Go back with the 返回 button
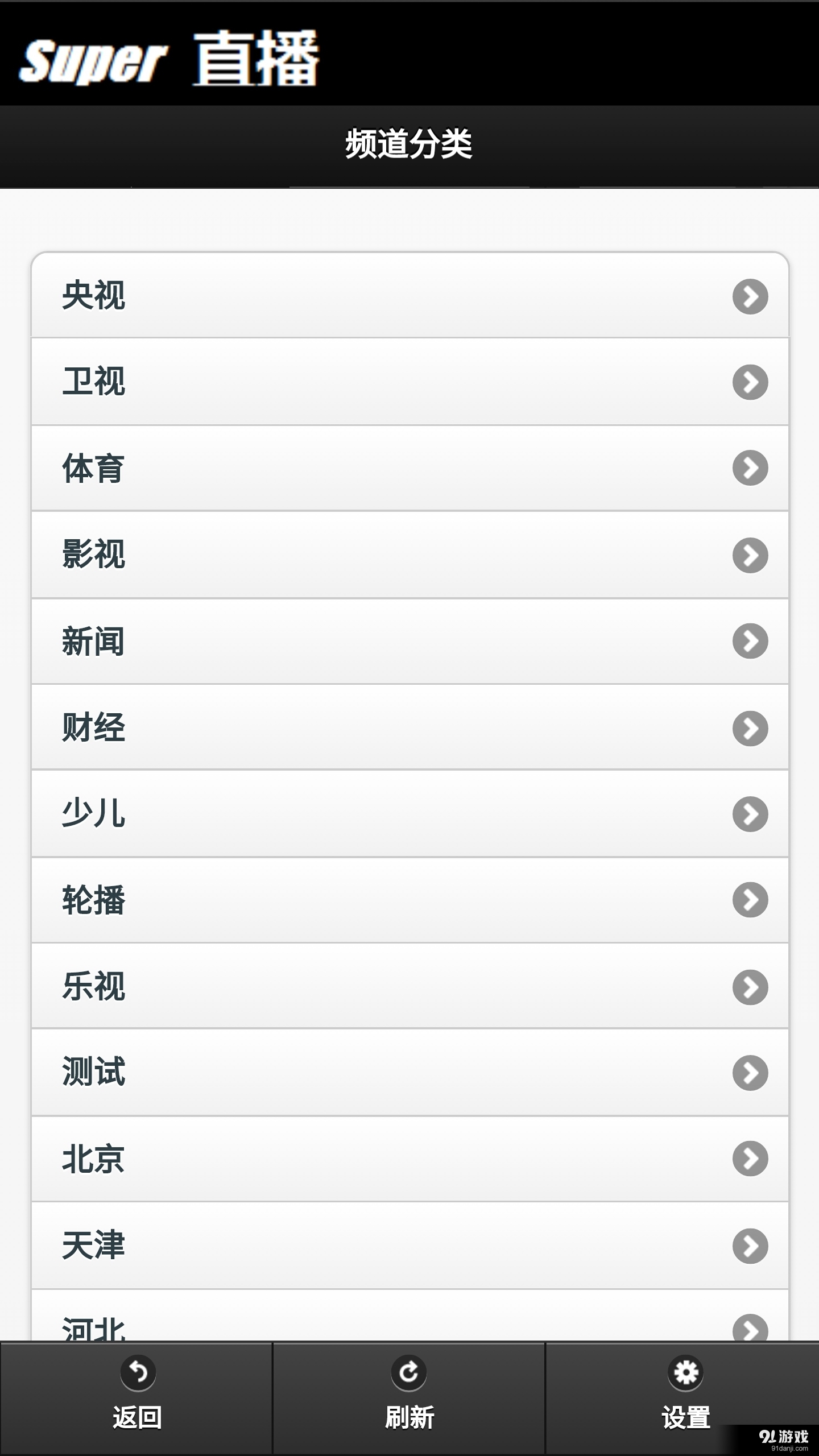Image resolution: width=819 pixels, height=1456 pixels. coord(136,1398)
